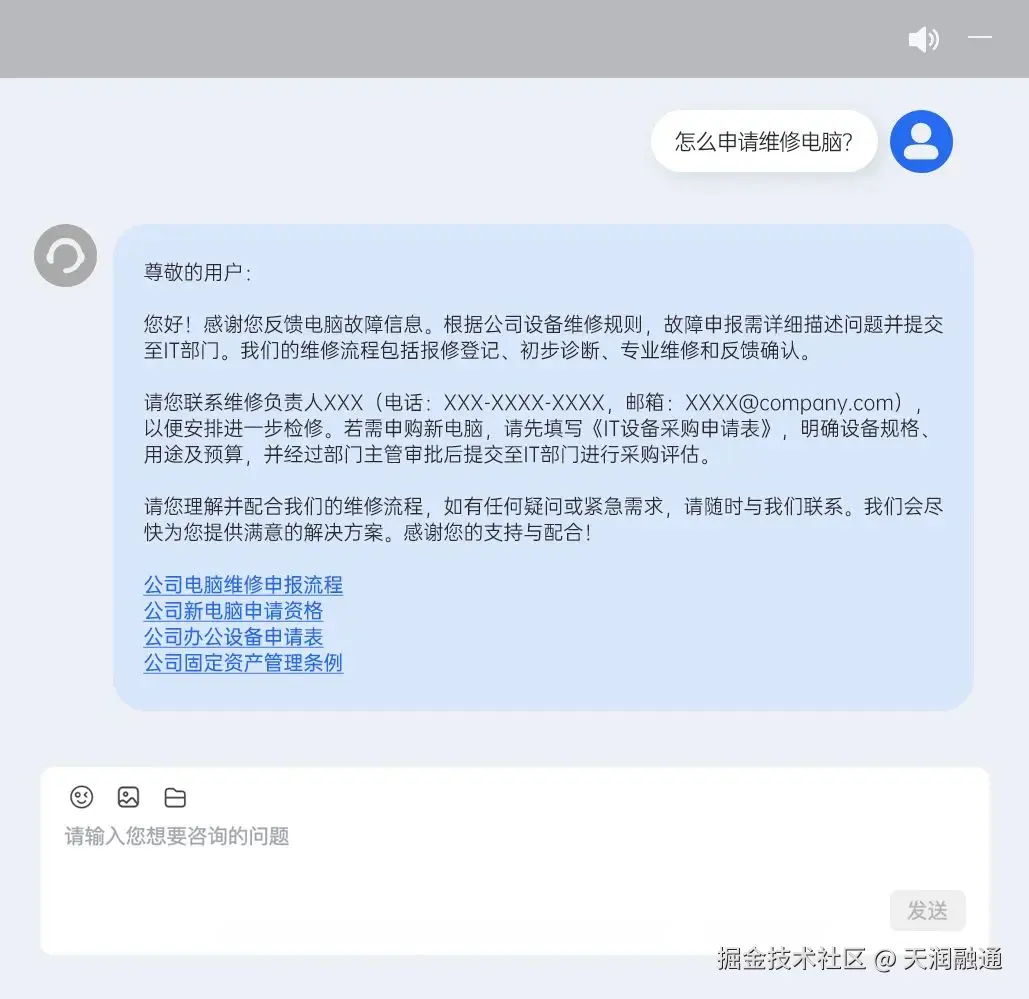Mute the sound via speaker icon
The width and height of the screenshot is (1029, 999).
pos(922,40)
